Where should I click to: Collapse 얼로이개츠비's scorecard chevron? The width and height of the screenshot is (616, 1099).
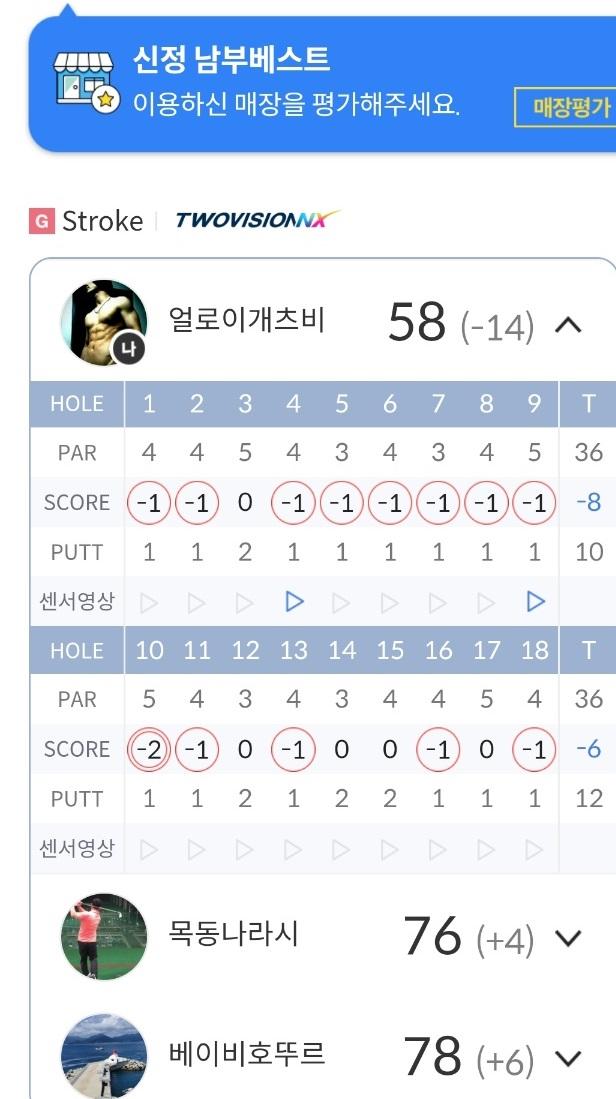tap(567, 324)
